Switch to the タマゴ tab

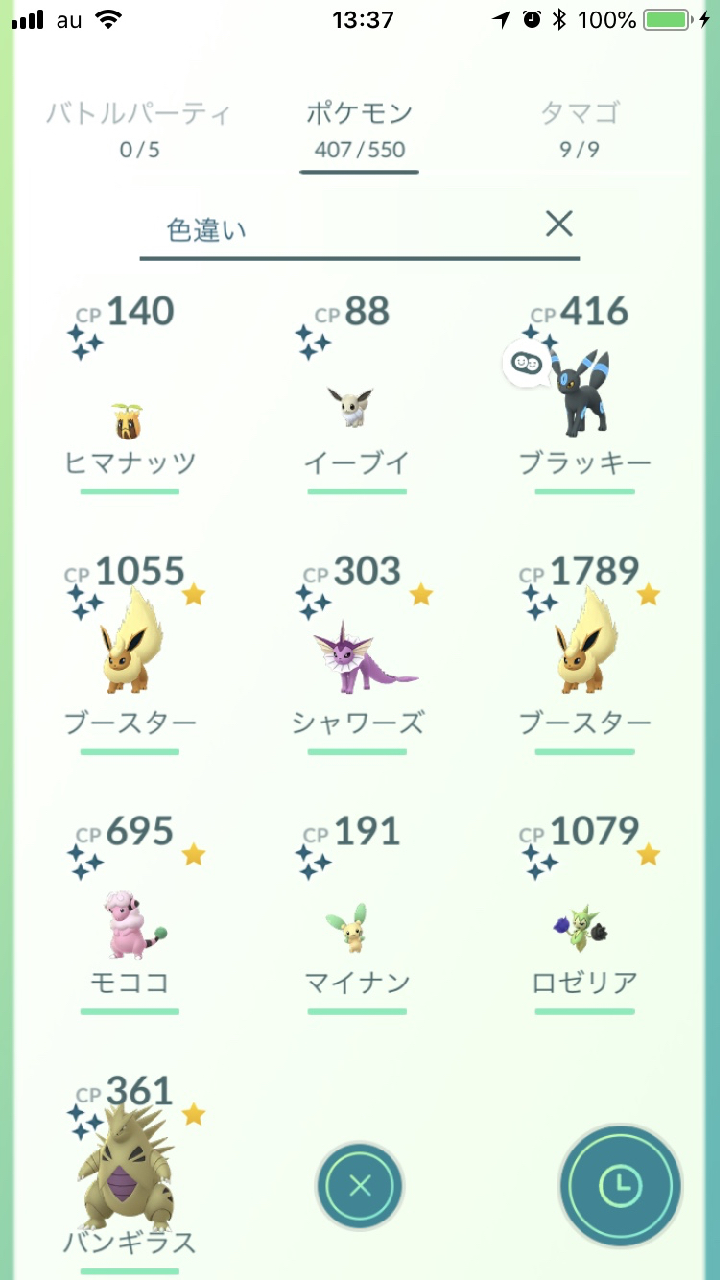tap(579, 128)
